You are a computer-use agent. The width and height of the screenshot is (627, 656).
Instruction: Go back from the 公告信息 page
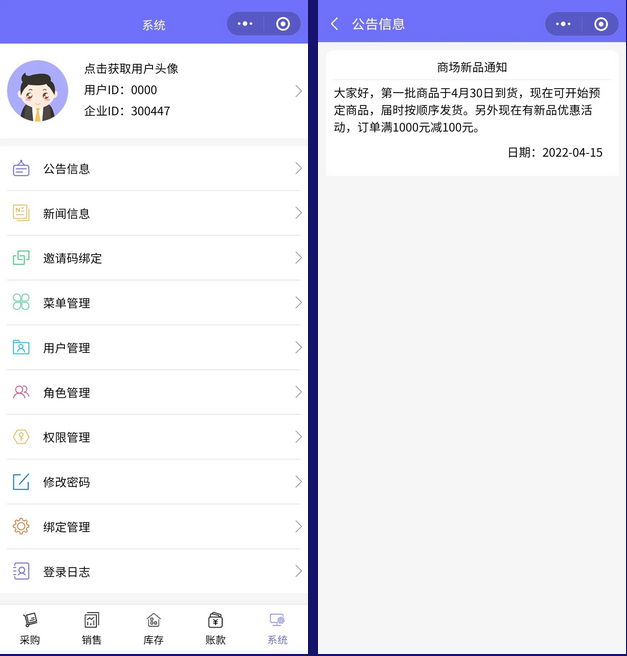pos(335,24)
